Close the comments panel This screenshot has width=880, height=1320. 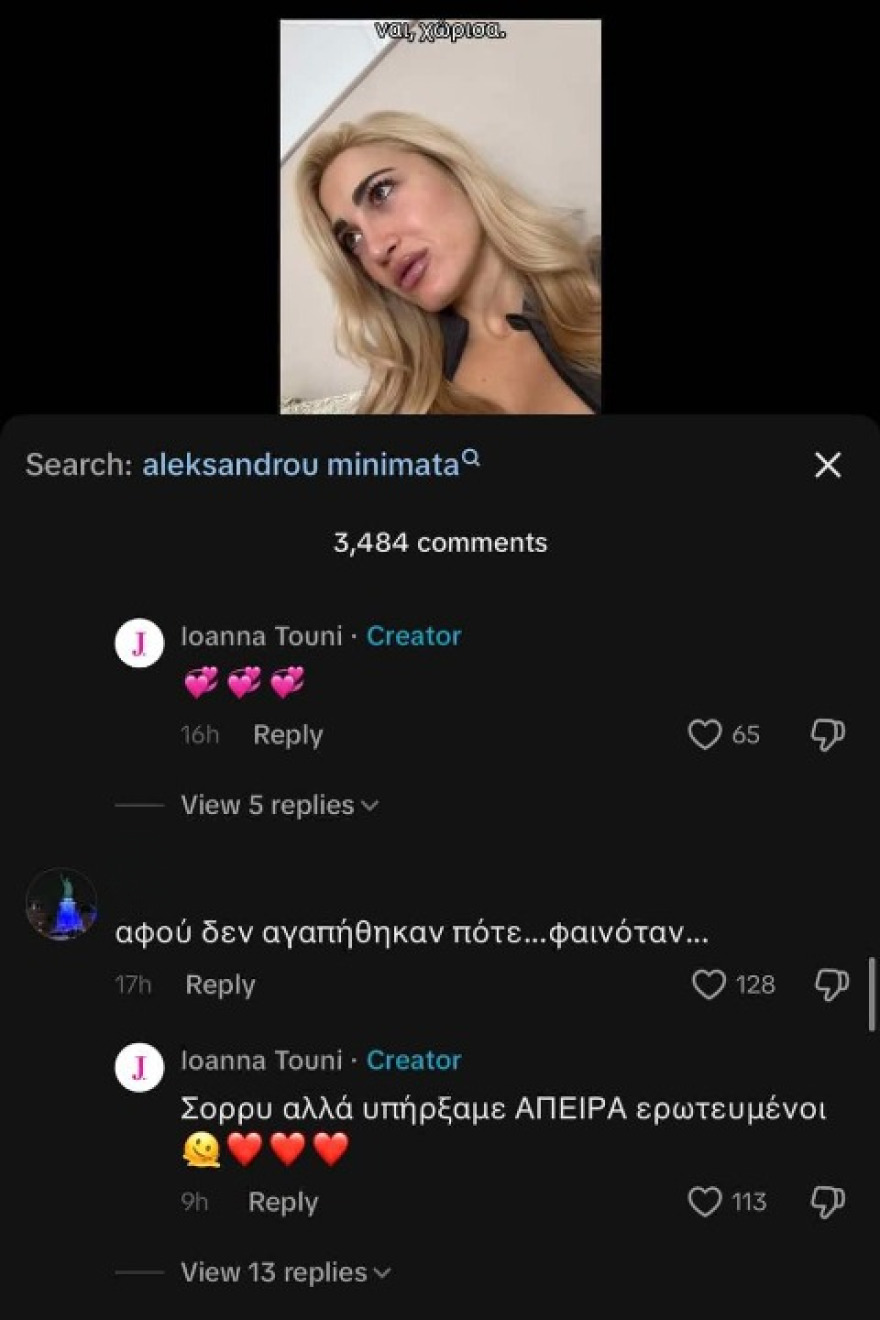pos(827,465)
